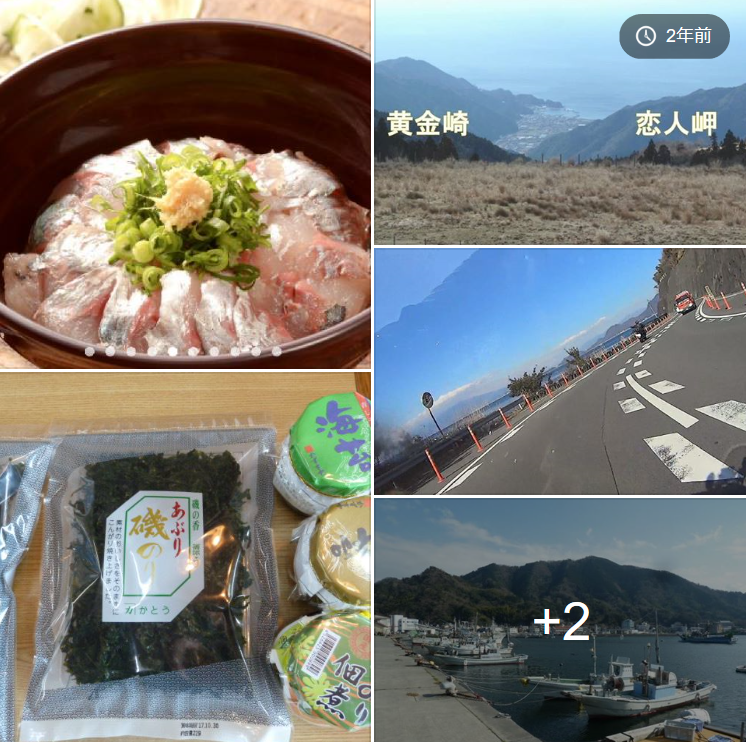Open the seaside road photo
The height and width of the screenshot is (742, 746).
click(560, 372)
